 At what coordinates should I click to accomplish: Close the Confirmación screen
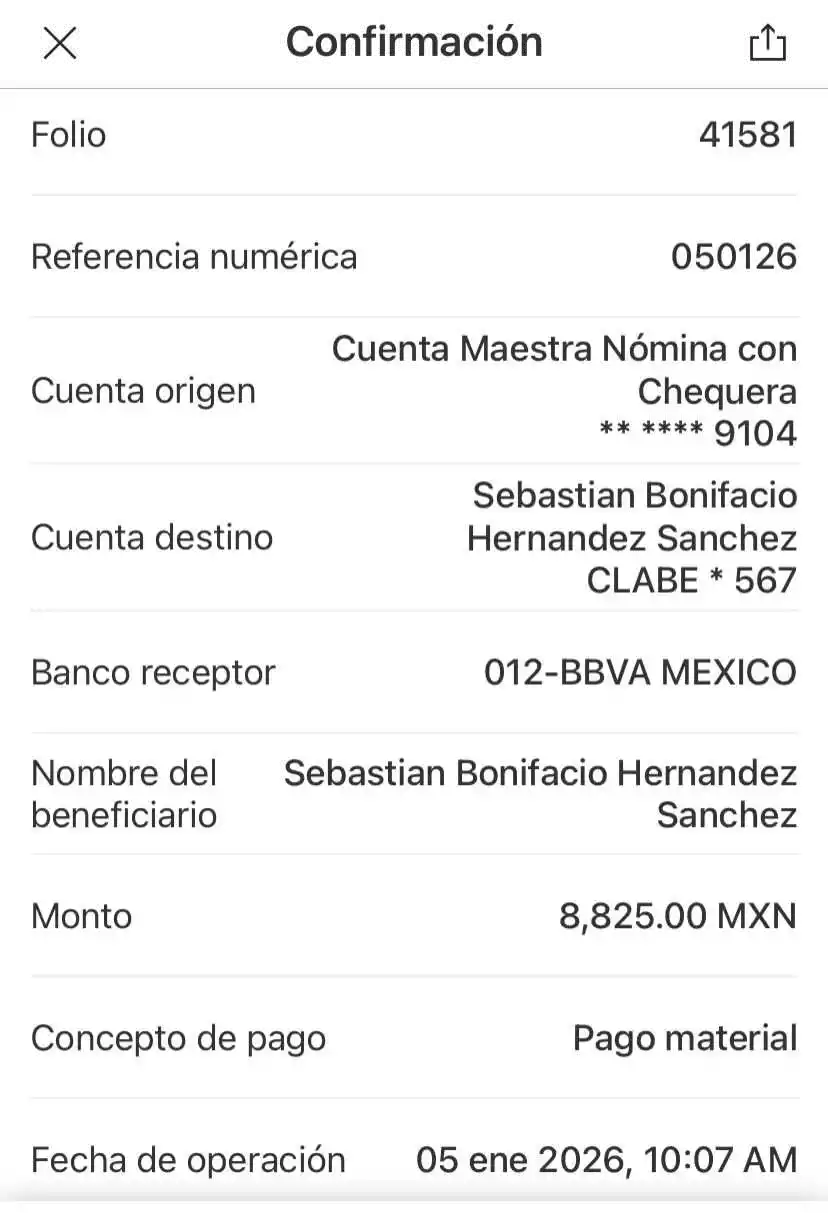click(59, 42)
